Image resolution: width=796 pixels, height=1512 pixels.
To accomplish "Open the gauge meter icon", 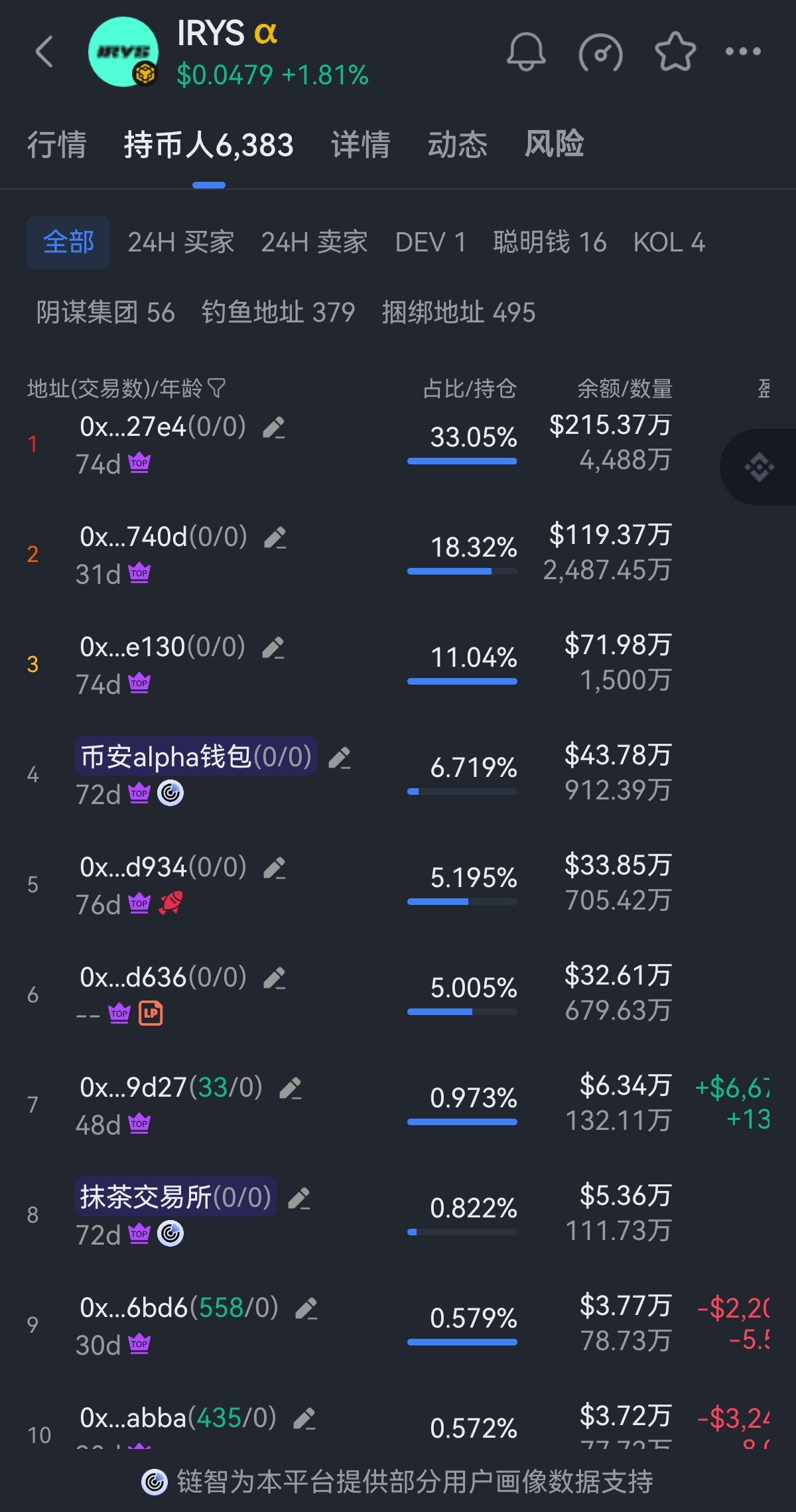I will (600, 52).
